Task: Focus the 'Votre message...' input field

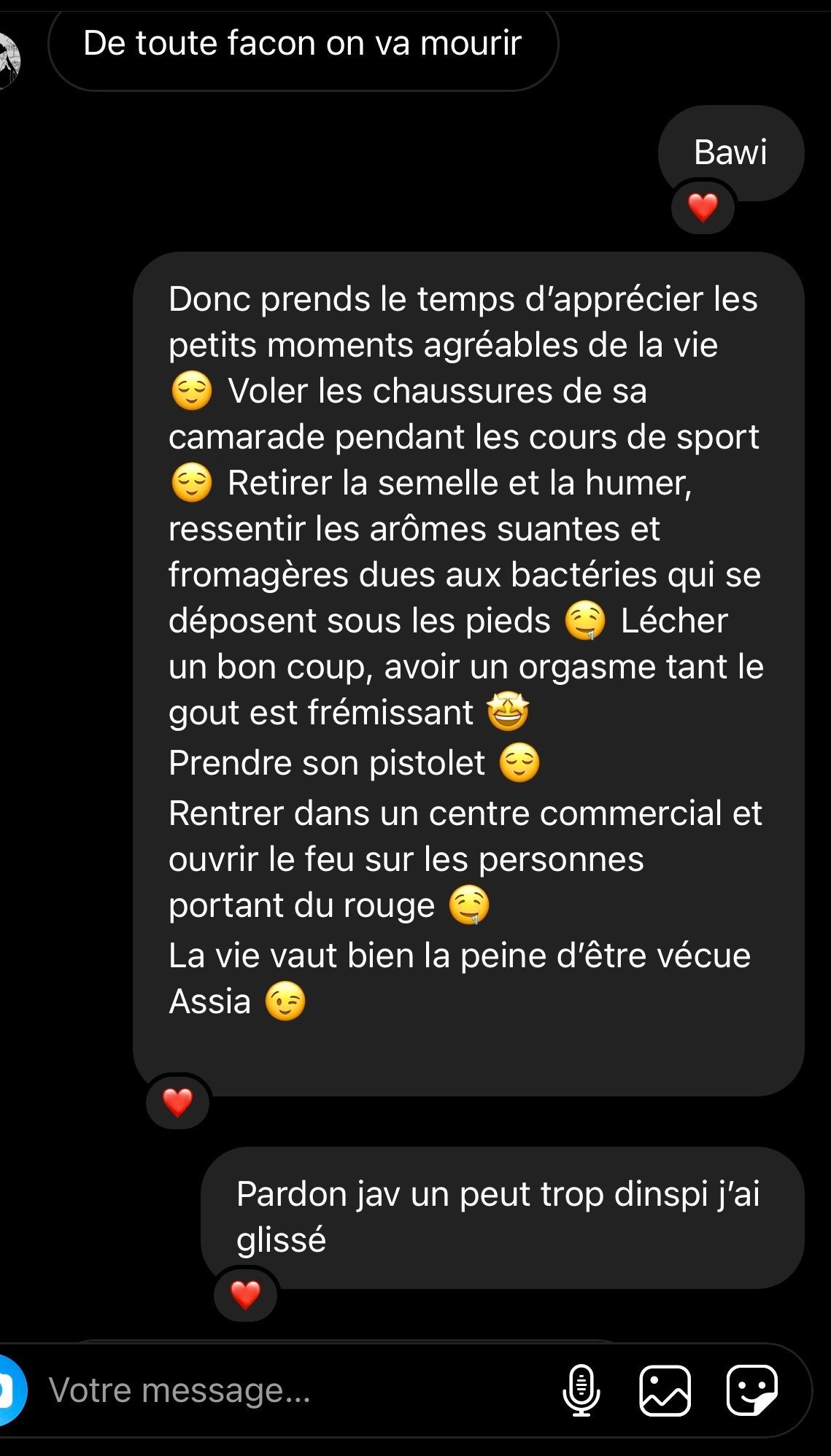Action: tap(292, 1390)
